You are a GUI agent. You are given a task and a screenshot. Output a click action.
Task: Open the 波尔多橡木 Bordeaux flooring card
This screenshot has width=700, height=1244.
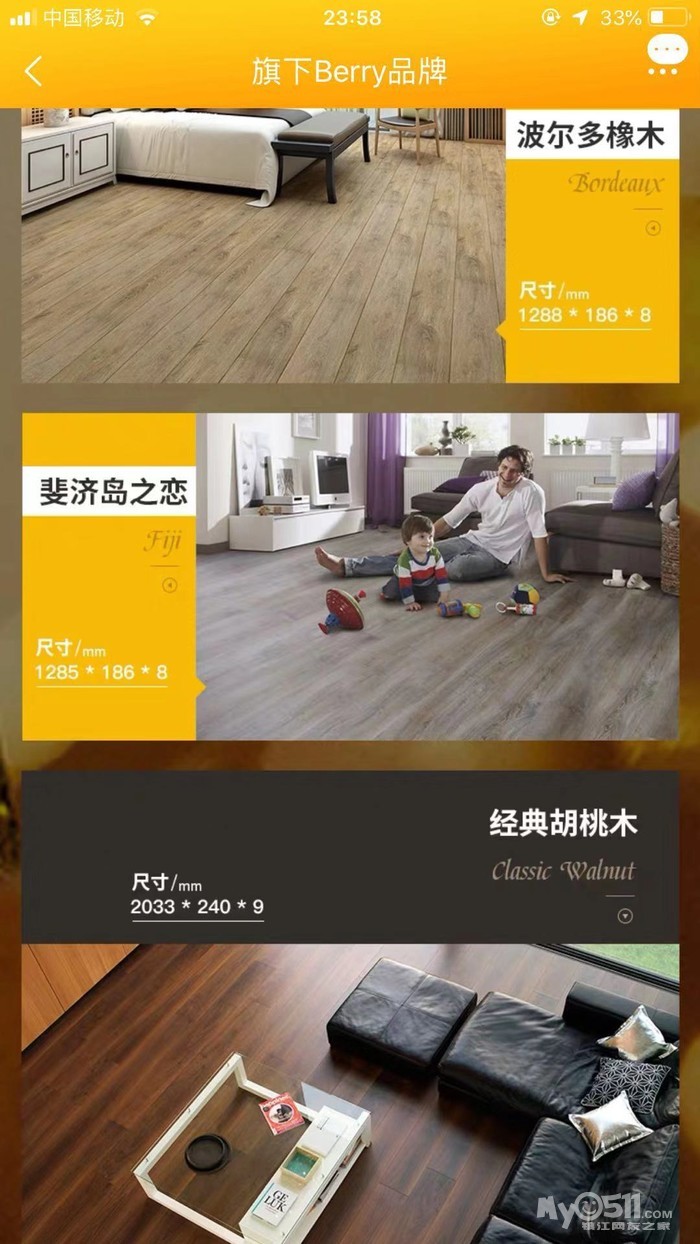[x=350, y=245]
